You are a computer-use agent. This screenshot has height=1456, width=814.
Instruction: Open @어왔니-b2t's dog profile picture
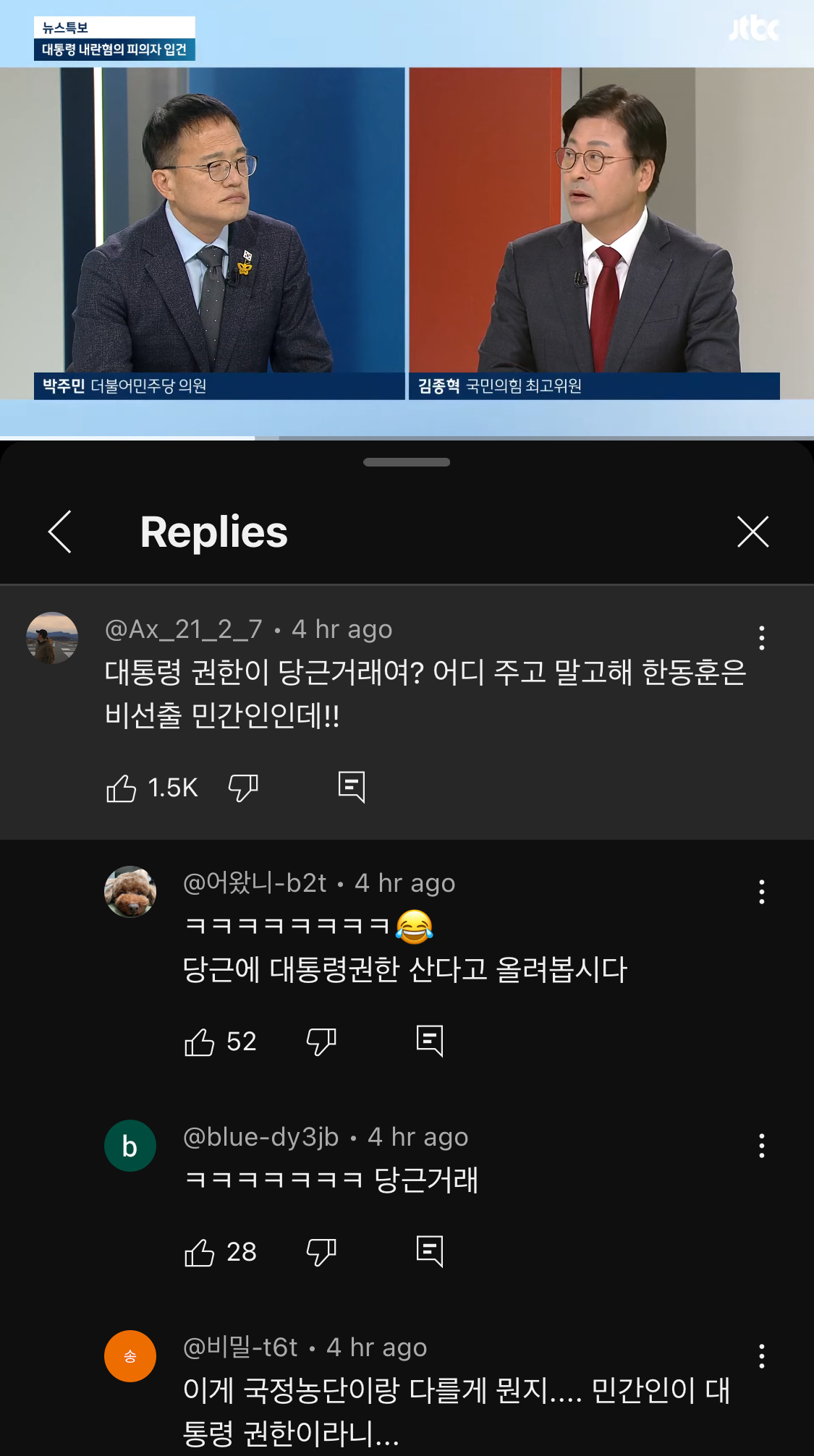coord(130,892)
